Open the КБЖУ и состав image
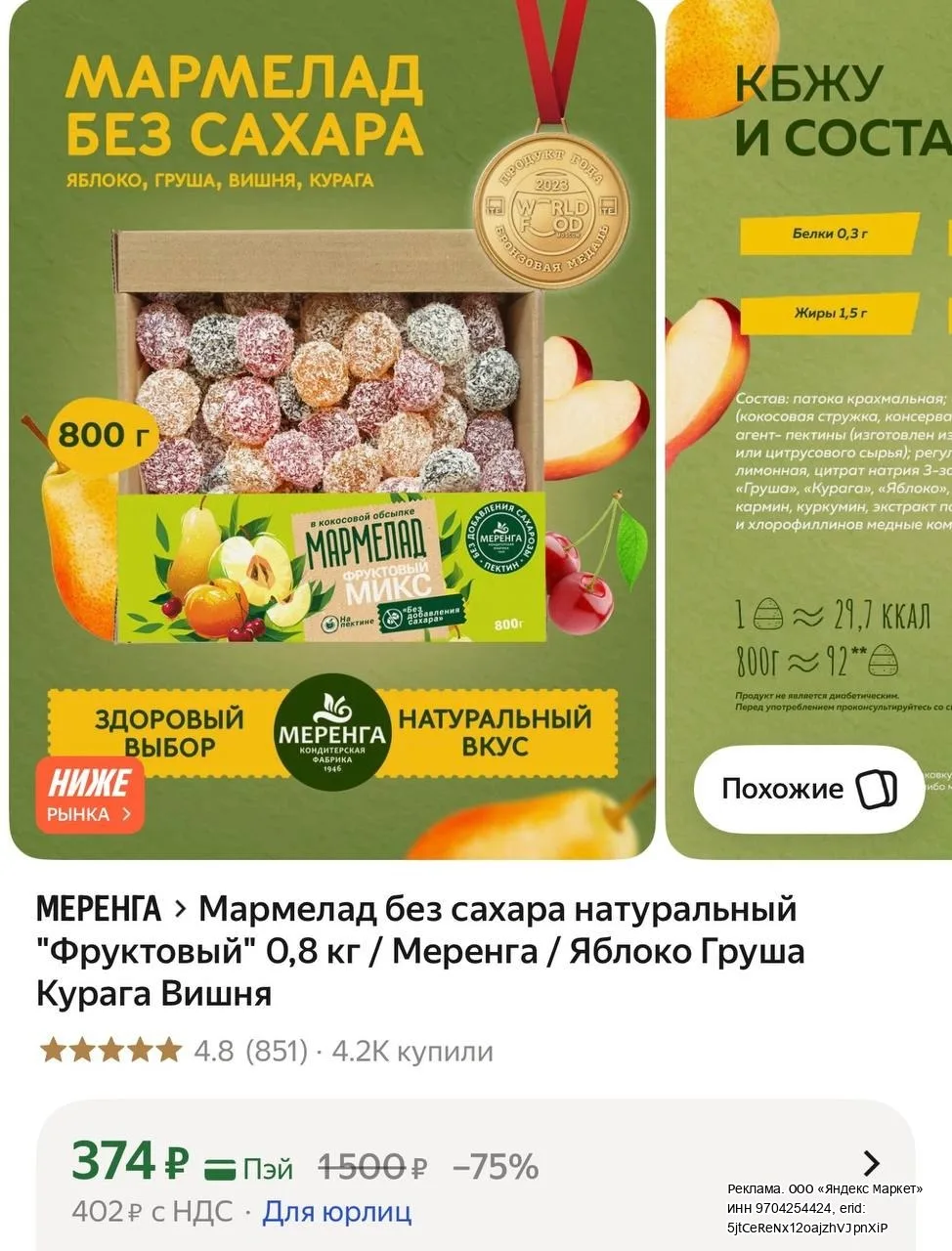Viewport: 952px width, 1251px height. pos(809,428)
